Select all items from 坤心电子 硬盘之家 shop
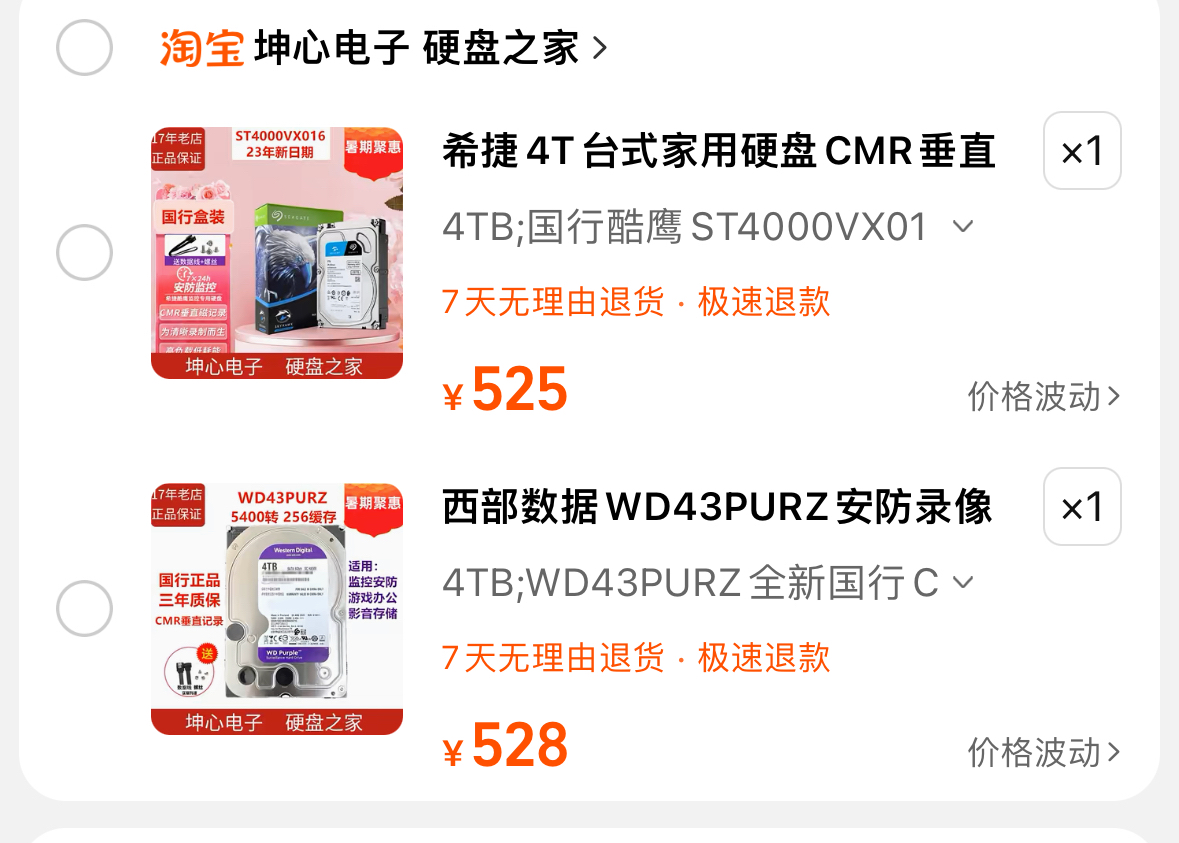Image resolution: width=1179 pixels, height=843 pixels. [84, 47]
